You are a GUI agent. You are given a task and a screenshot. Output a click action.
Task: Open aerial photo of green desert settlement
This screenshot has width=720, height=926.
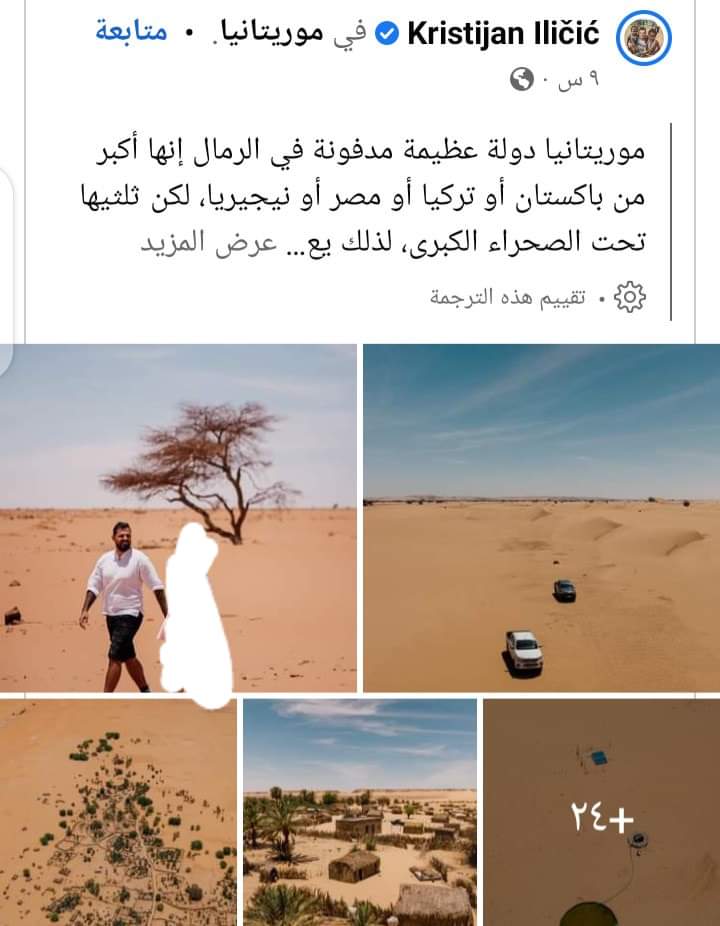118,812
